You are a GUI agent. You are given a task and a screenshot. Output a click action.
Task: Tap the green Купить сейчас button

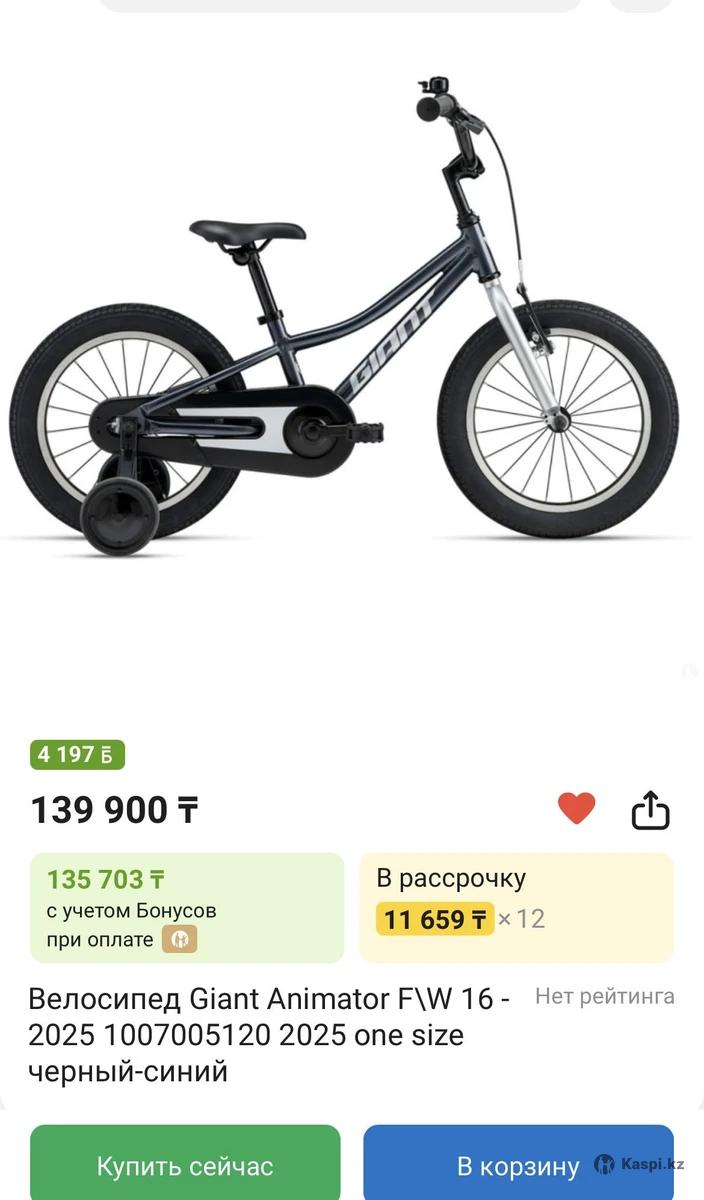[185, 1165]
